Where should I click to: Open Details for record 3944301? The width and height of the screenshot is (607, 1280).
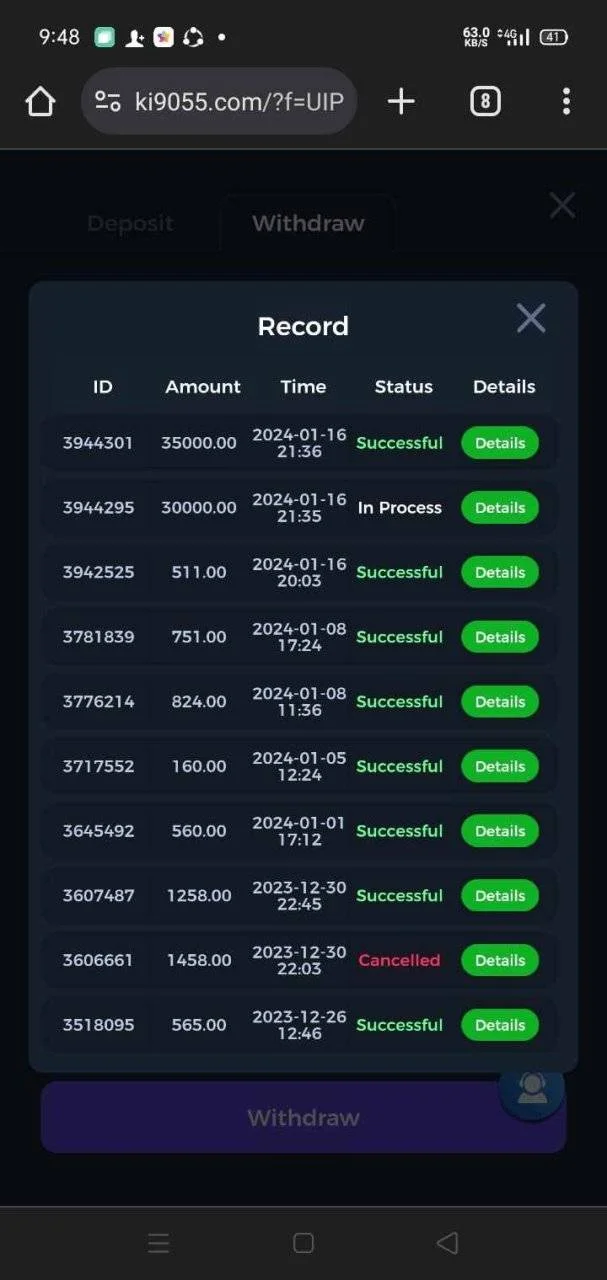[500, 443]
